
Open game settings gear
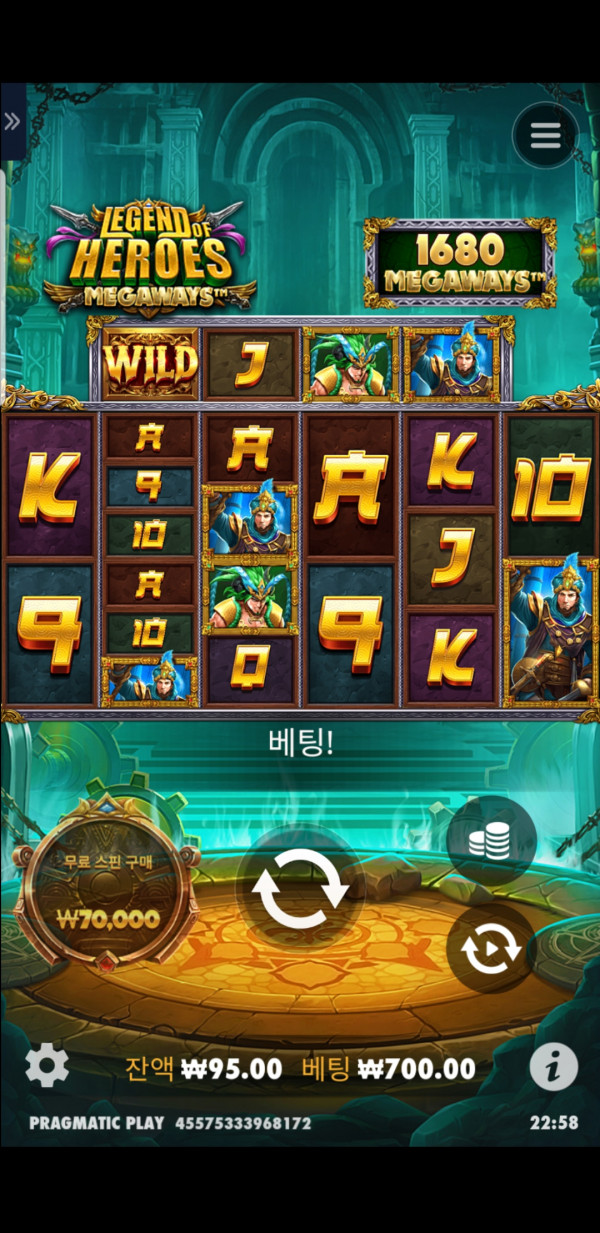point(47,1067)
